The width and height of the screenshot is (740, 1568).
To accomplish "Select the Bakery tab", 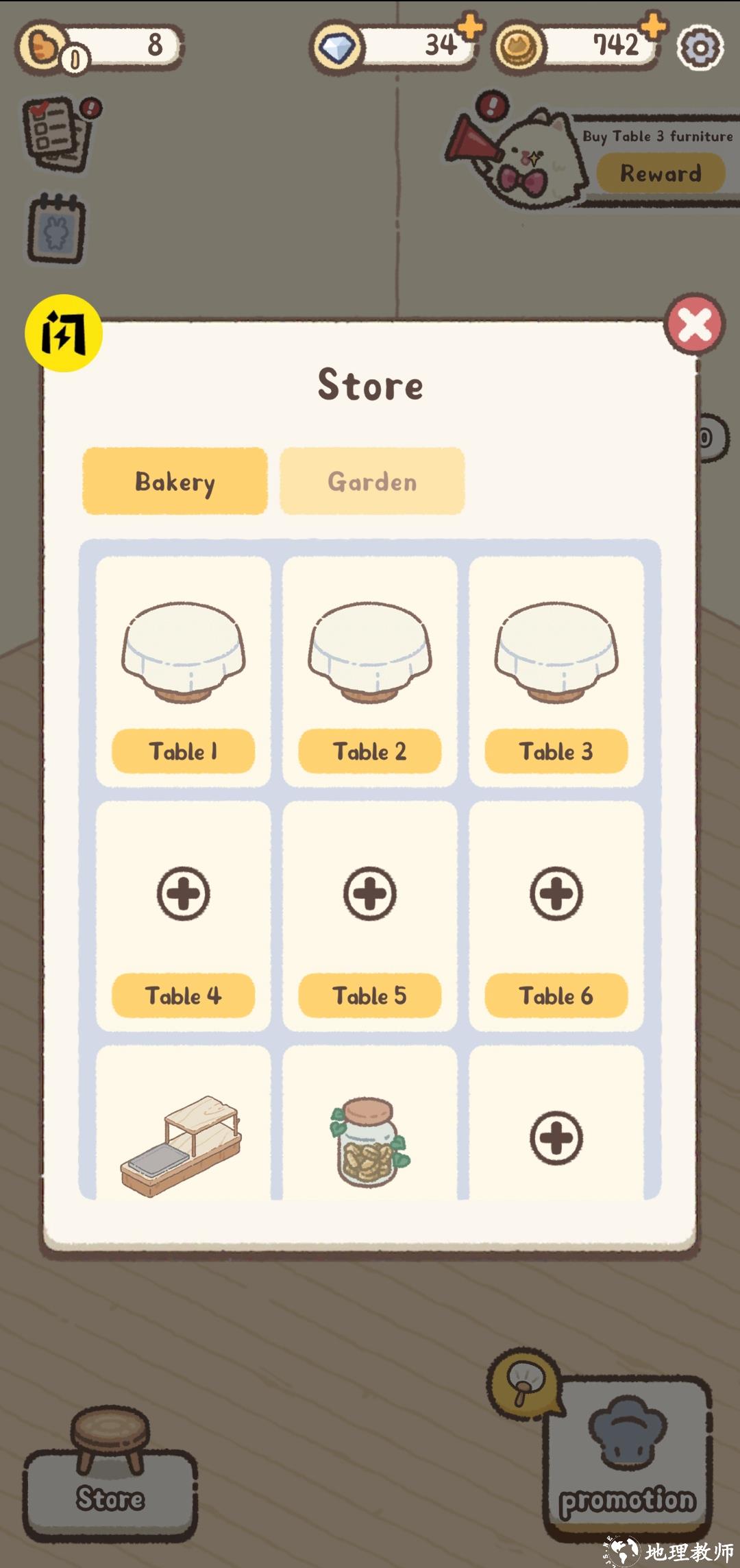I will (175, 481).
